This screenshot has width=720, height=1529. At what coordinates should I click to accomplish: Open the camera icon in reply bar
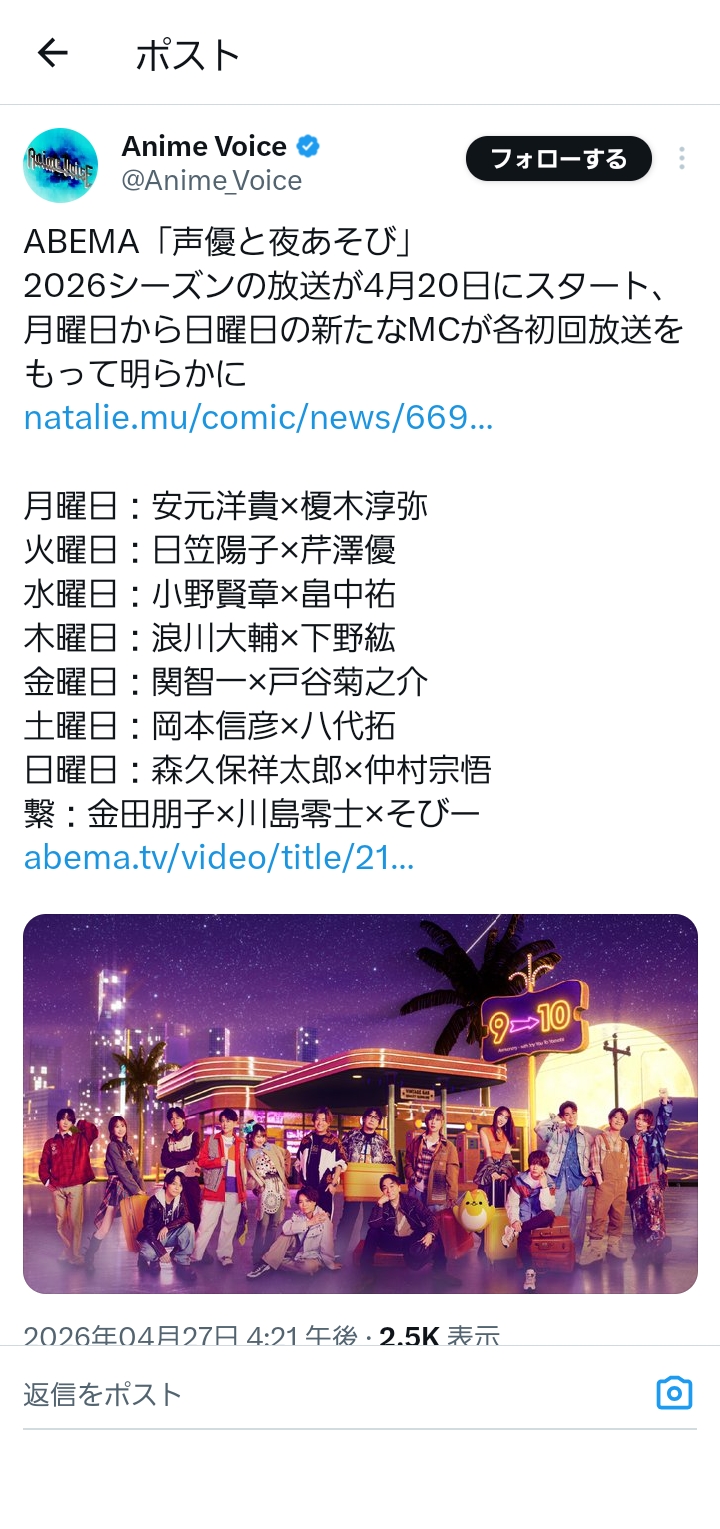point(674,1393)
